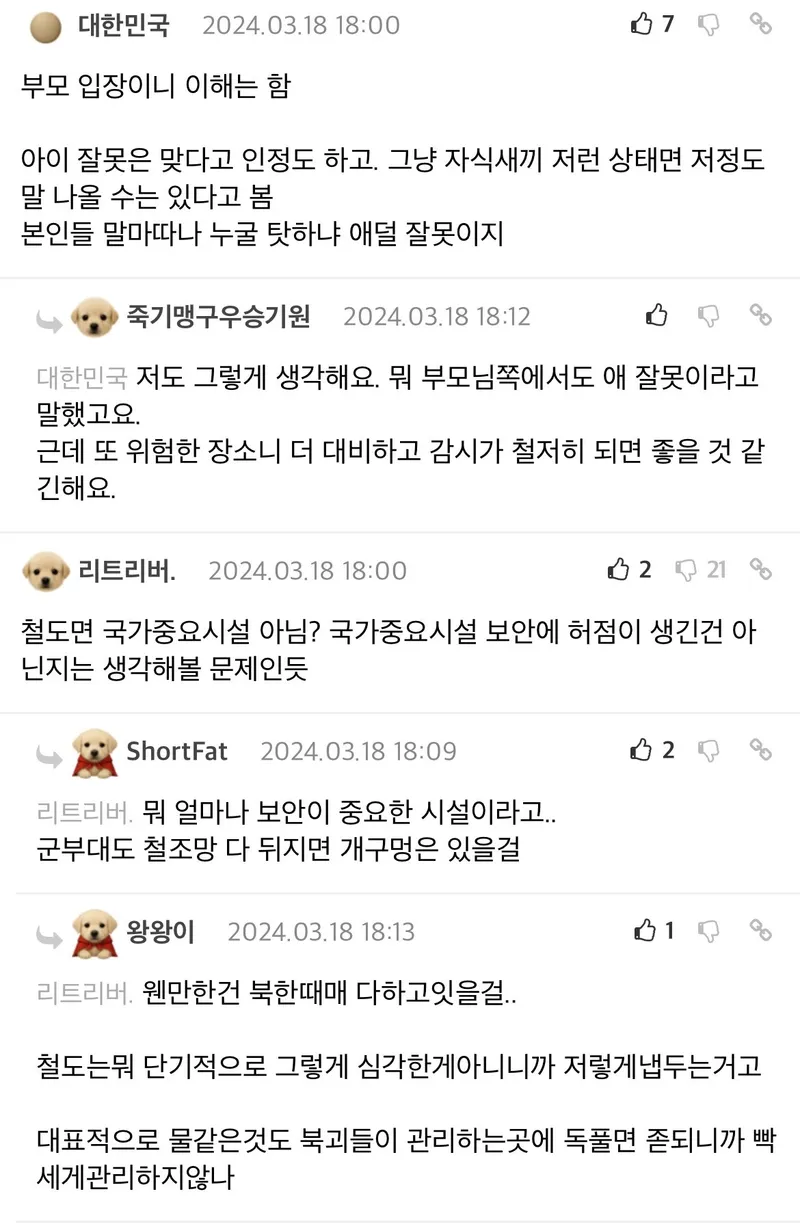Like 왕왕이's reply
Screen dimensions: 800x1231
645,931
